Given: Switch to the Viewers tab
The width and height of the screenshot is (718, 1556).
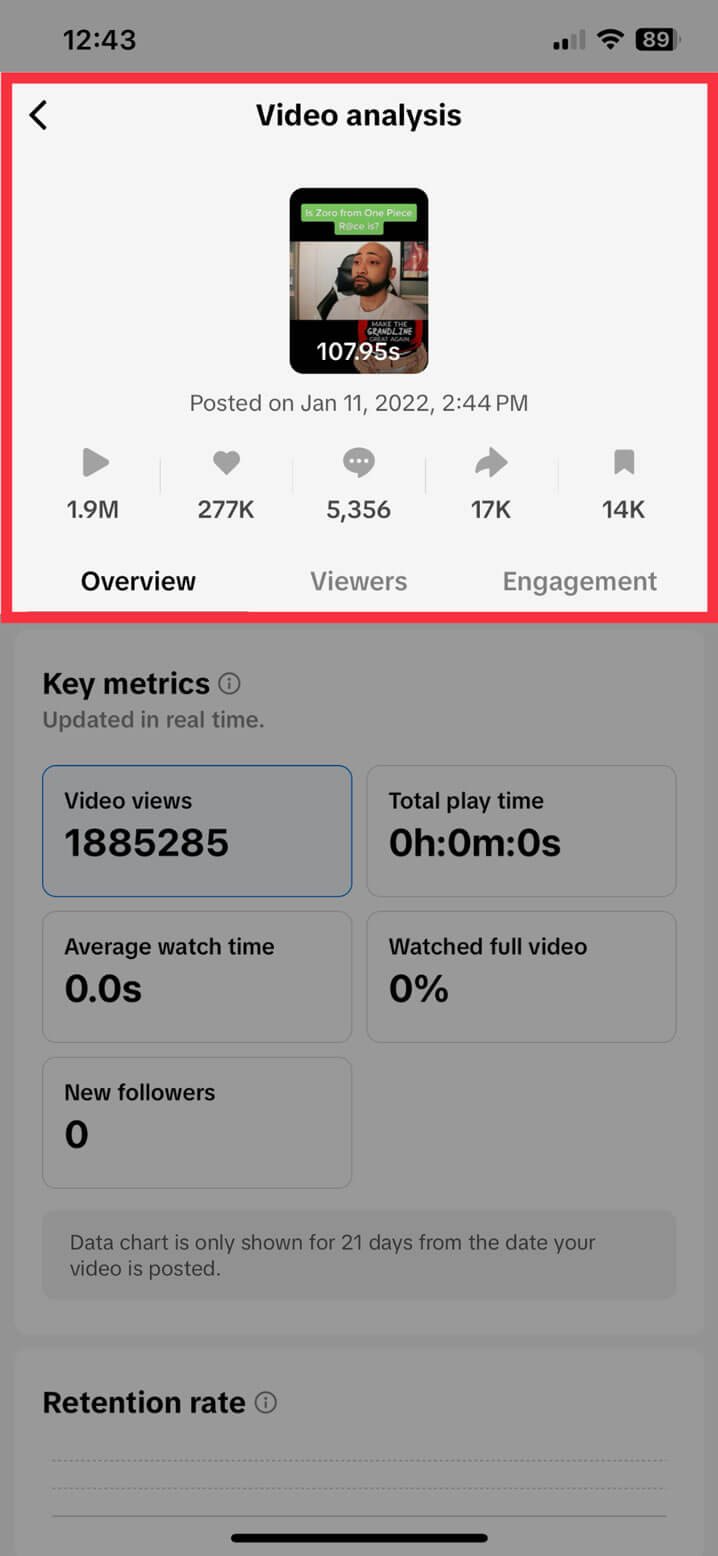Looking at the screenshot, I should click(x=358, y=581).
